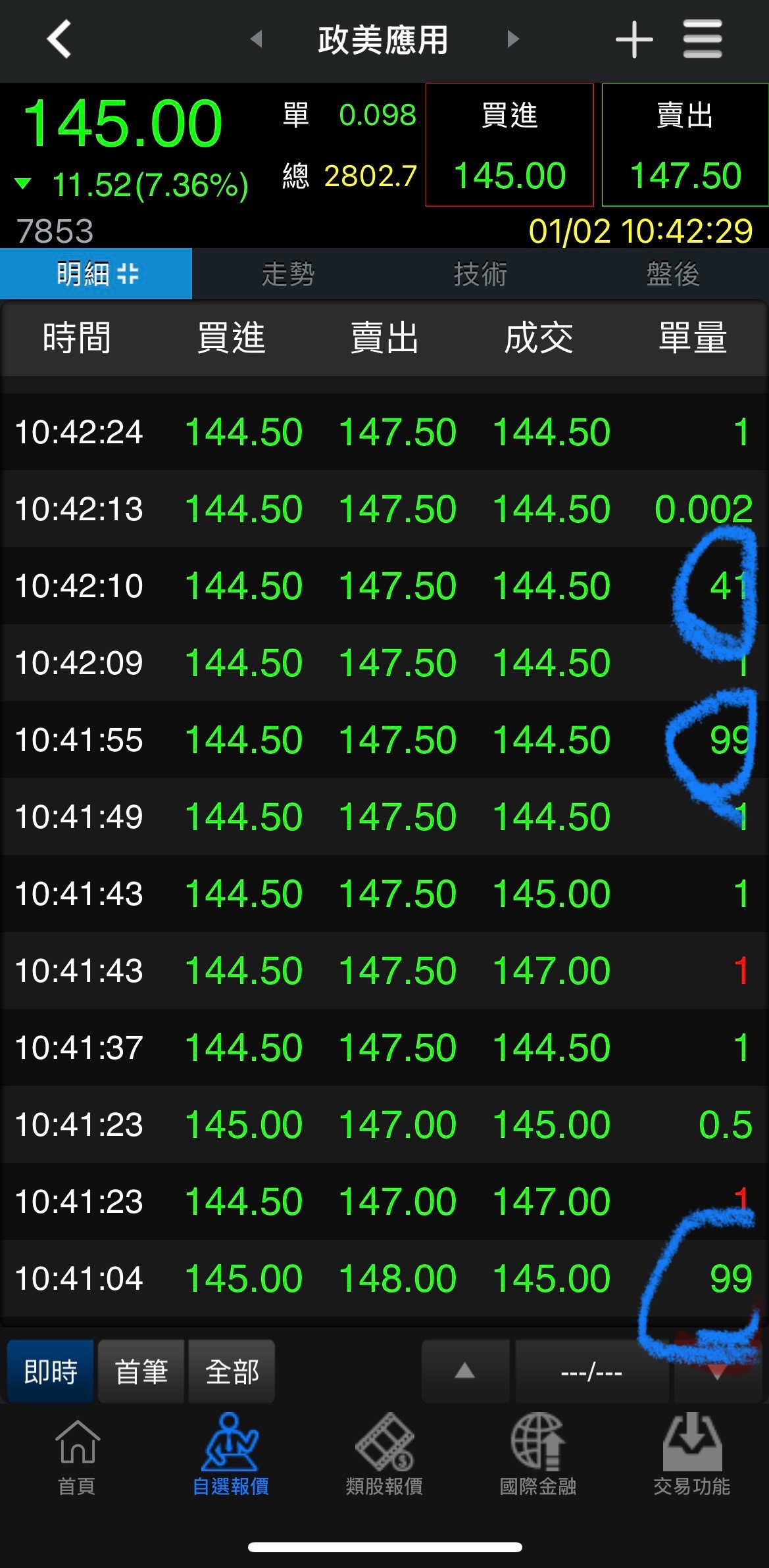Open the hamburger menu
This screenshot has height=1568, width=769.
coord(703,39)
